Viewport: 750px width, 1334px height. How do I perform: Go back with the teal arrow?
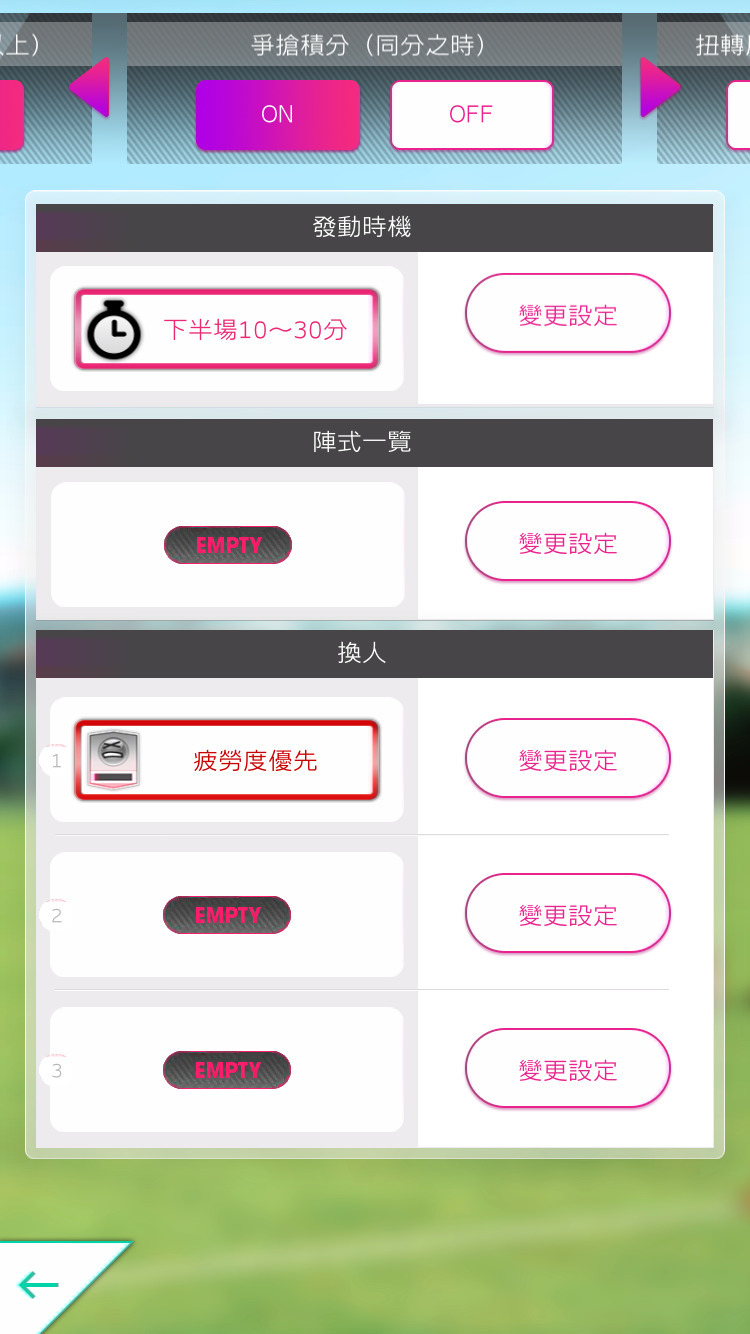[40, 1284]
